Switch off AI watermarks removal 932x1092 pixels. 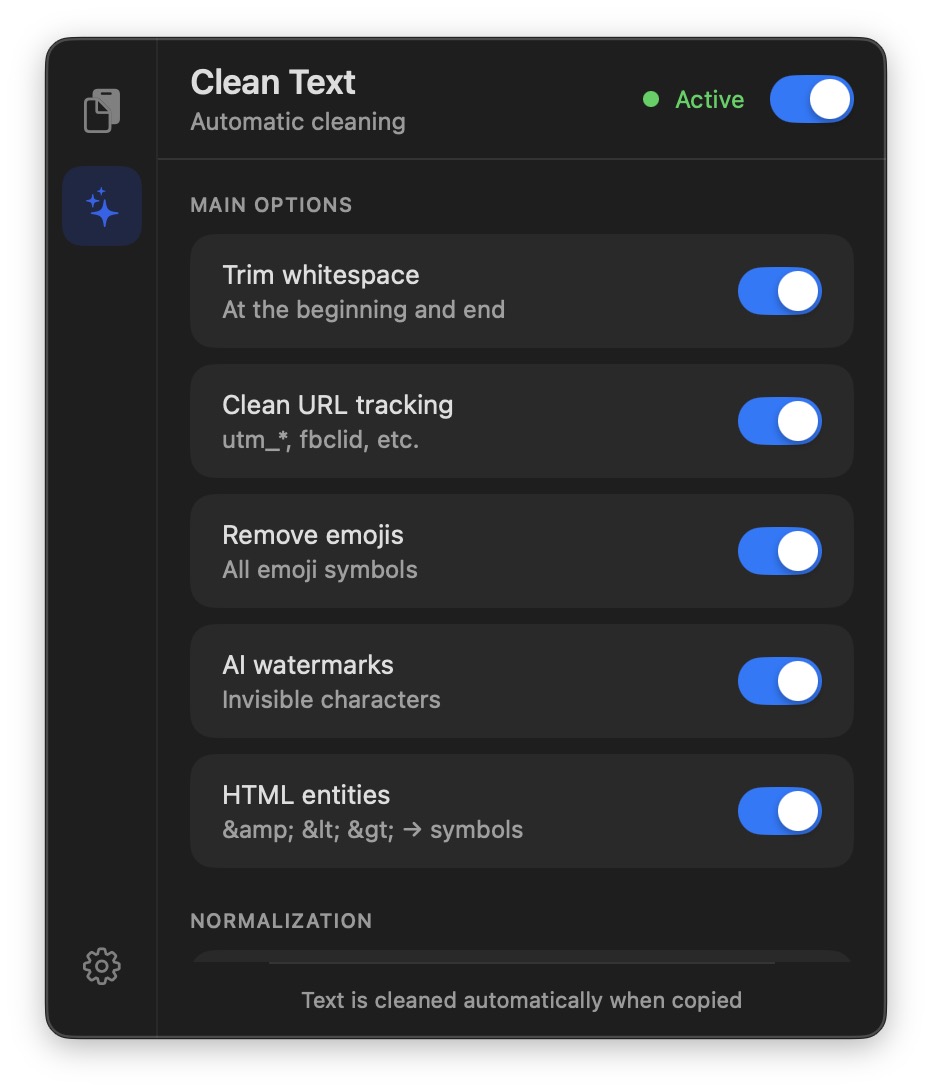coord(779,681)
